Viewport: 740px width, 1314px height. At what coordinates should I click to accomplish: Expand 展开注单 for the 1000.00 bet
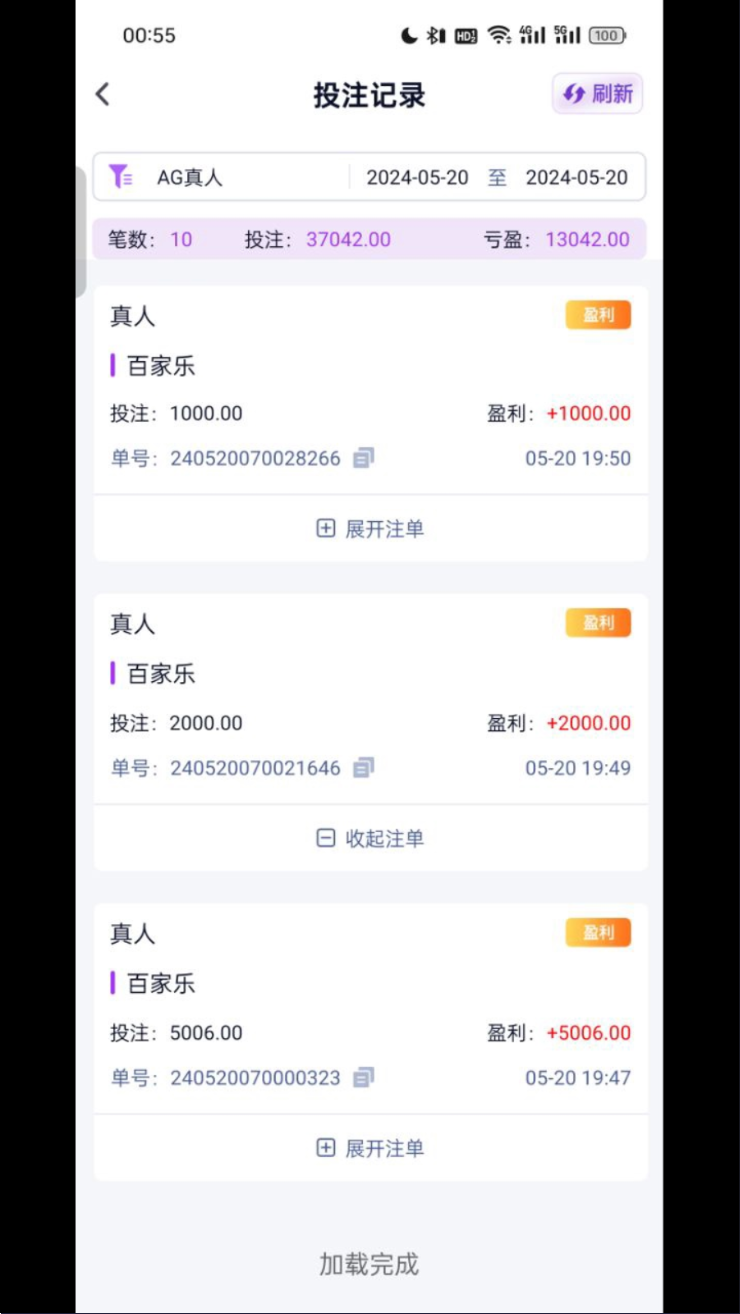[370, 529]
